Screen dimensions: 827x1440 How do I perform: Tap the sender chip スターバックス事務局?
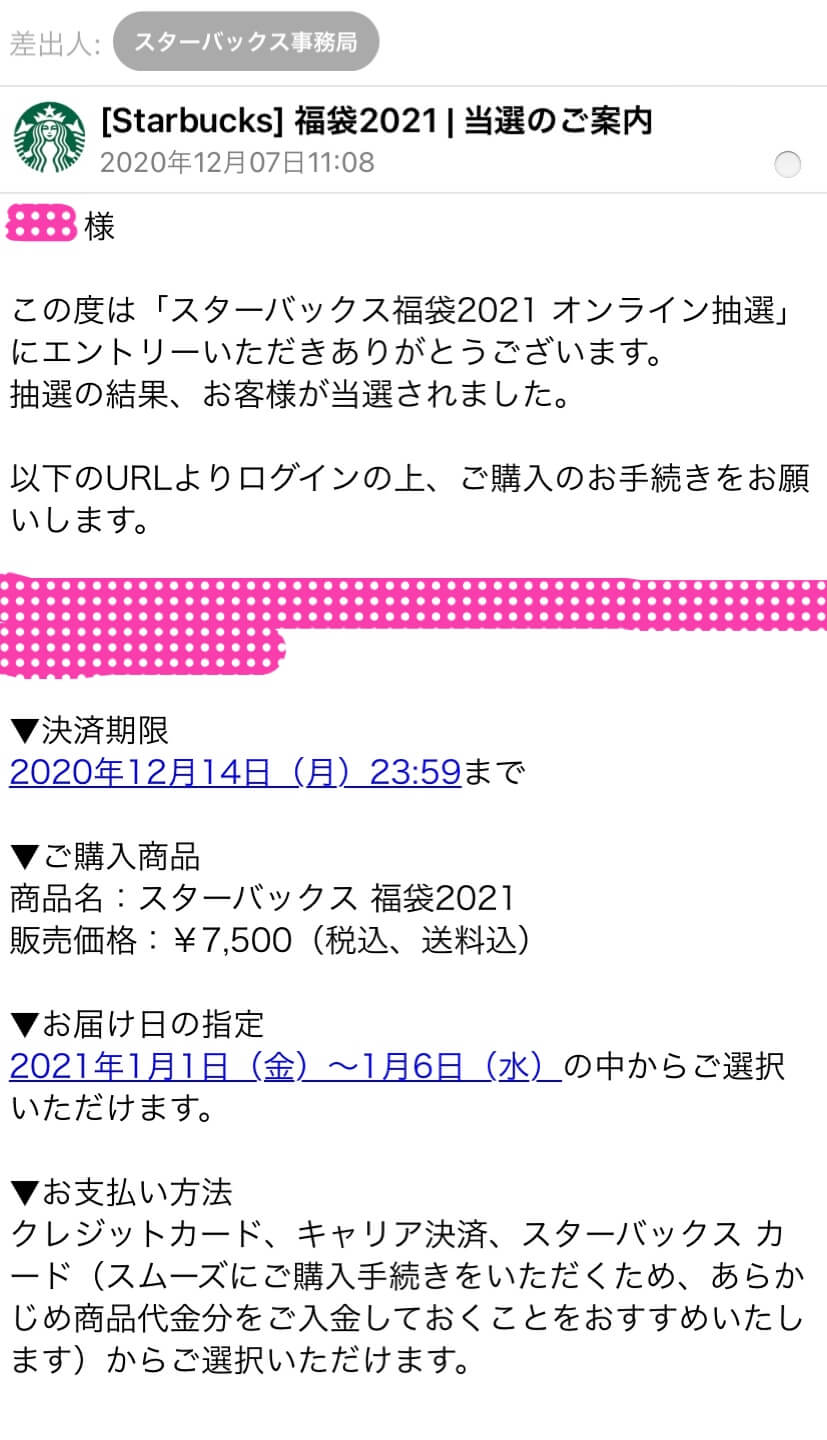[x=246, y=42]
